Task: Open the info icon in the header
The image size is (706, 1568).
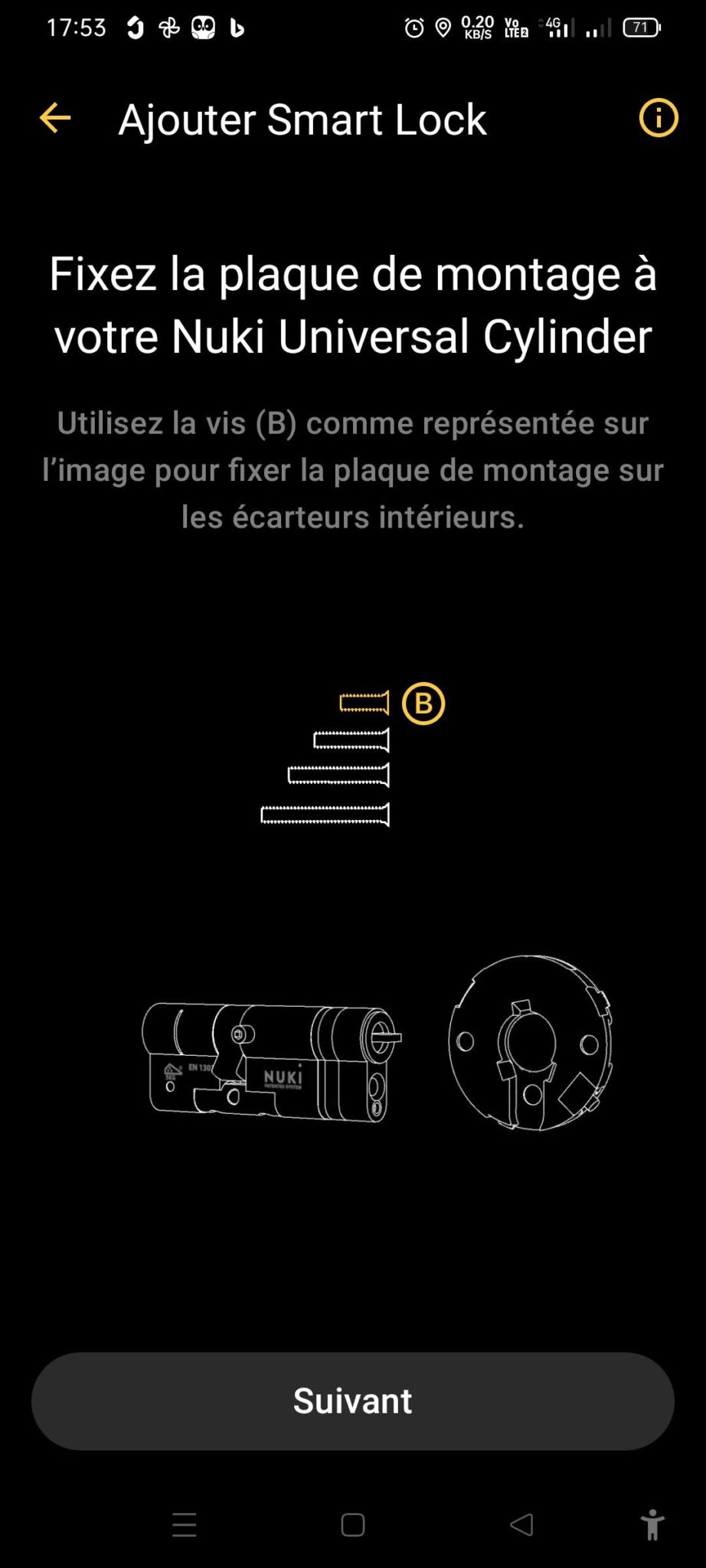Action: point(659,118)
